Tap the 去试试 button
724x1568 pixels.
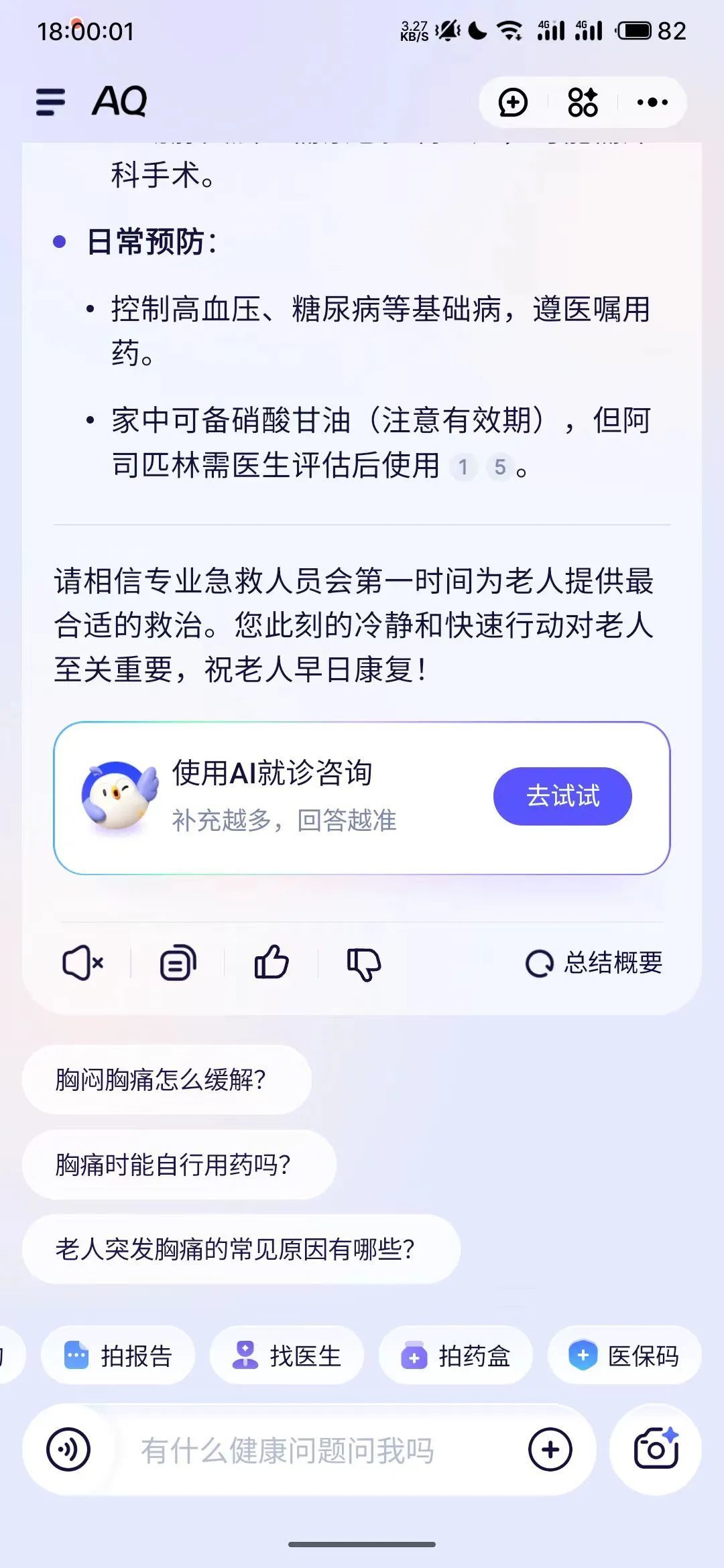[562, 796]
